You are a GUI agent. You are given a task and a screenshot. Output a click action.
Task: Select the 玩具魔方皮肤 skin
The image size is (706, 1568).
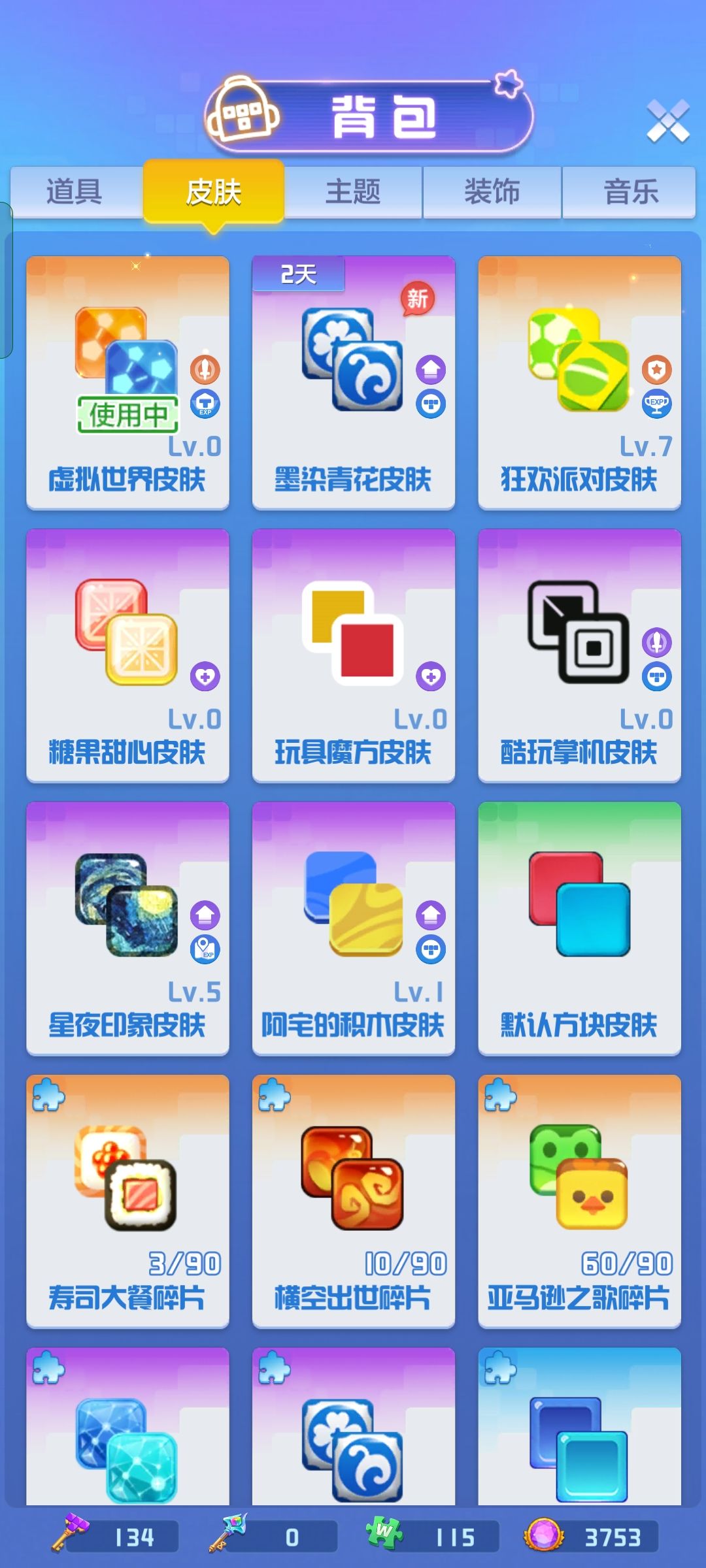click(x=353, y=655)
